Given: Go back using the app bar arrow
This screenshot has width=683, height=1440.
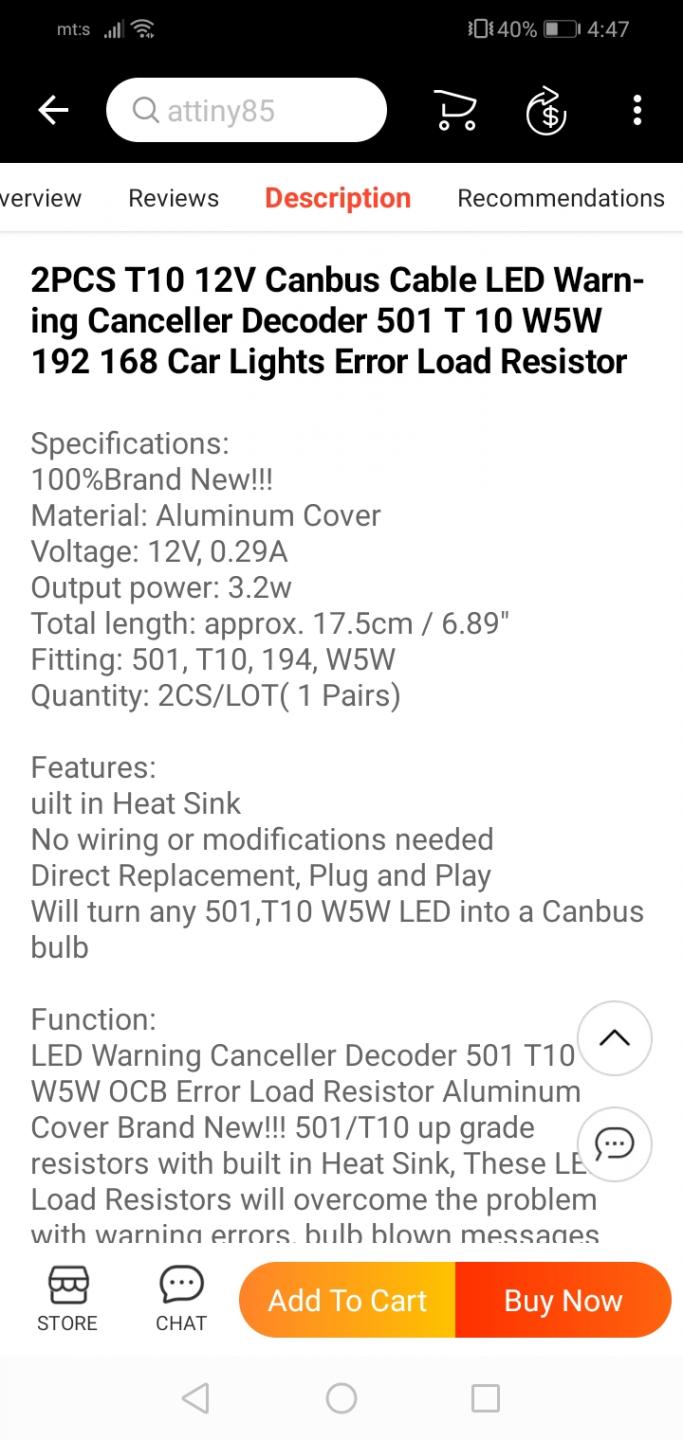Looking at the screenshot, I should click(53, 110).
